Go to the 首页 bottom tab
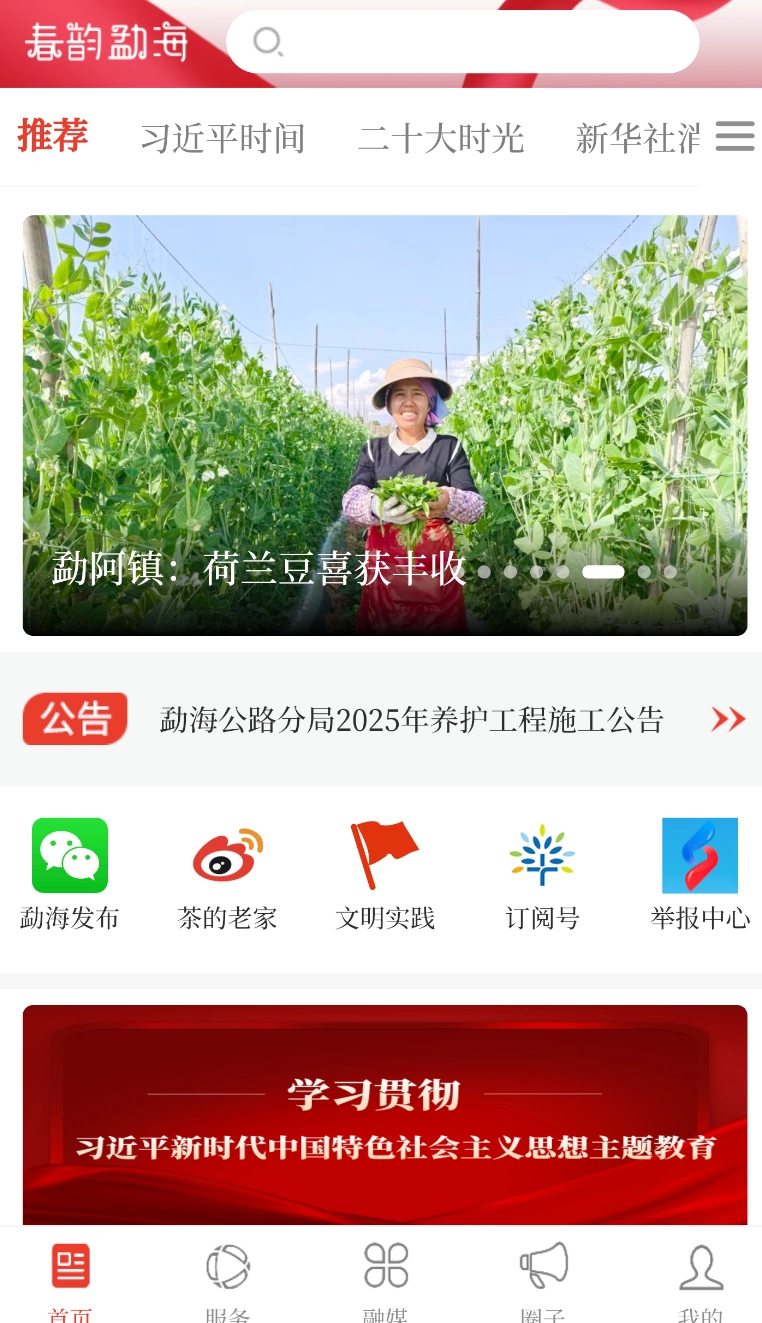Screen dimensions: 762x1323 point(70,1280)
